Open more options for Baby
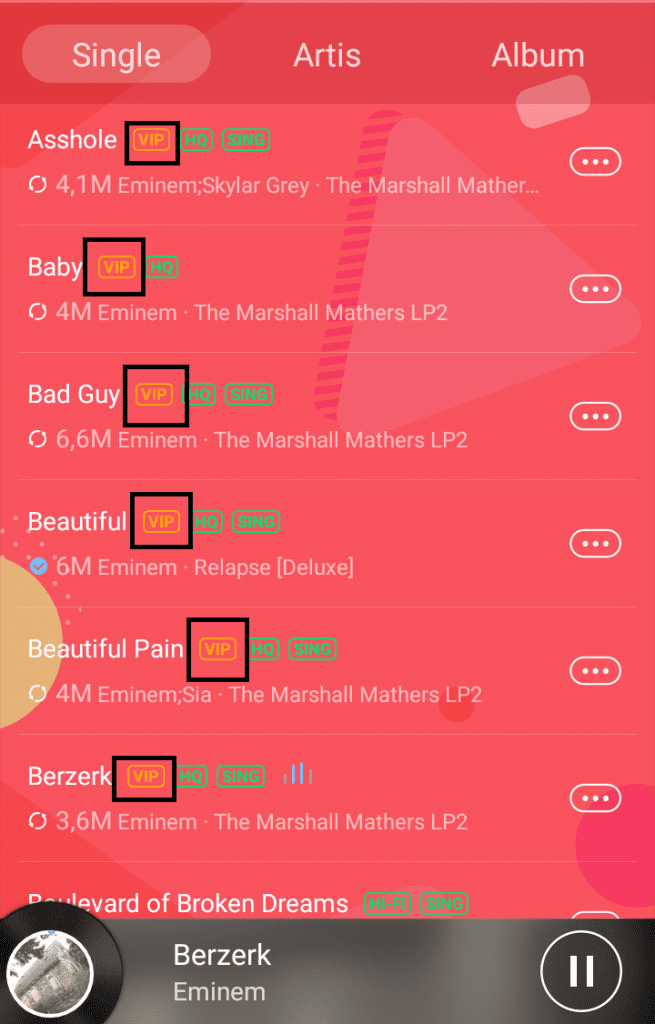 [595, 289]
